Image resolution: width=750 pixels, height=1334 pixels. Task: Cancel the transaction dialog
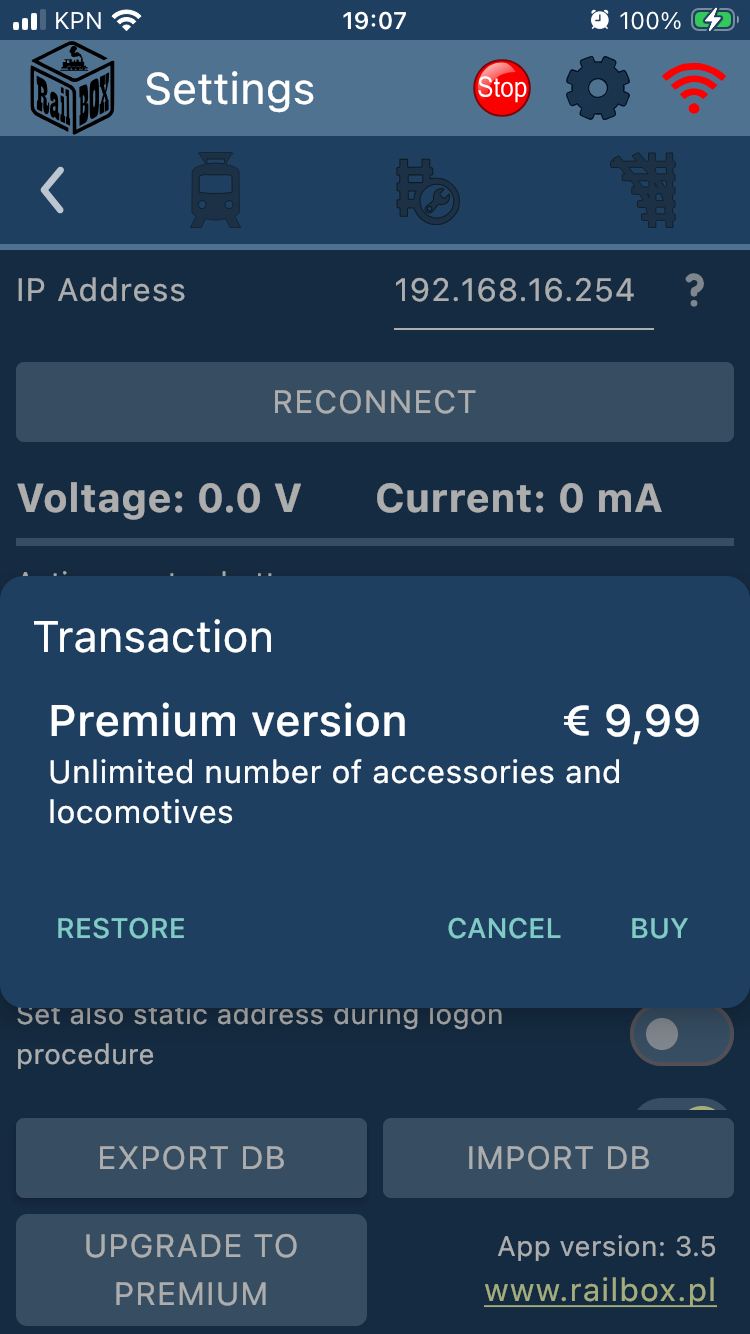coord(504,928)
